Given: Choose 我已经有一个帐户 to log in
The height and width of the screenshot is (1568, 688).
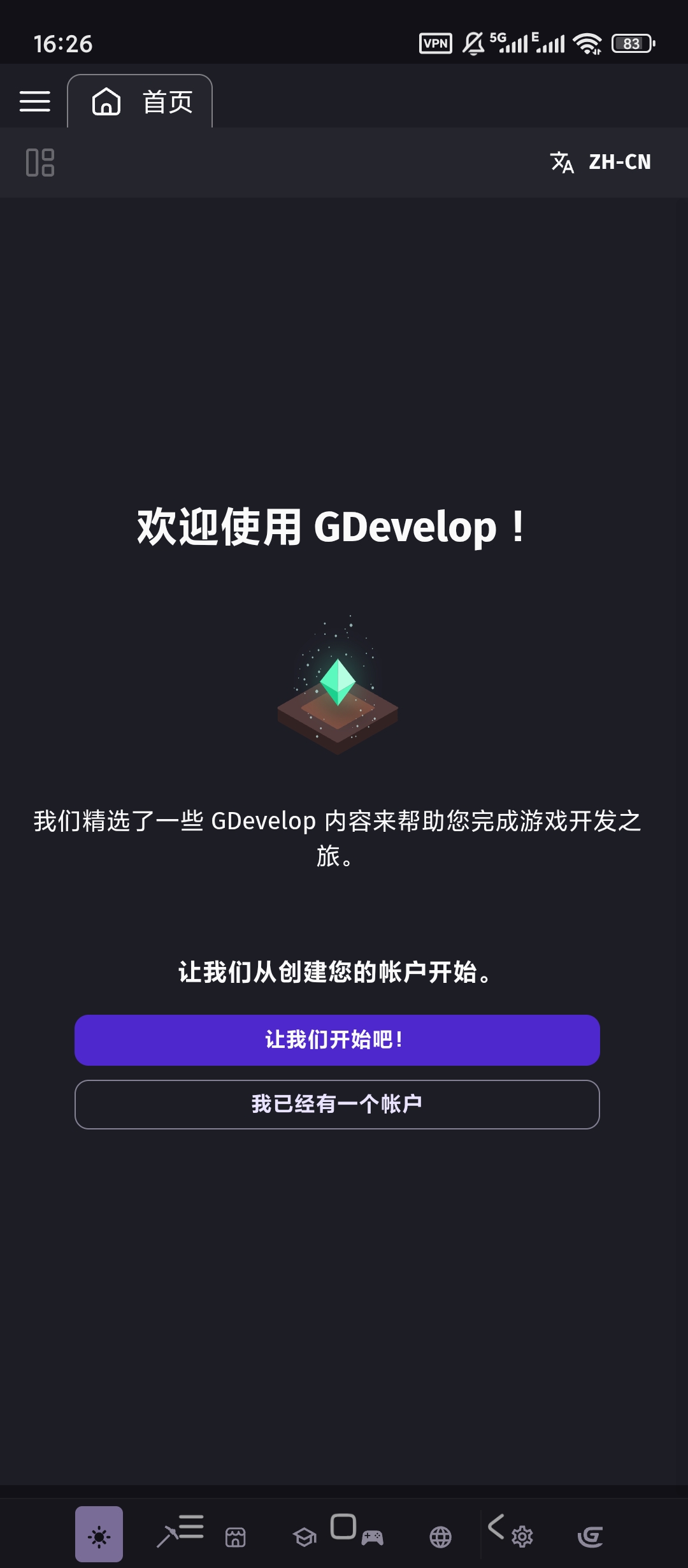Looking at the screenshot, I should [x=337, y=1104].
